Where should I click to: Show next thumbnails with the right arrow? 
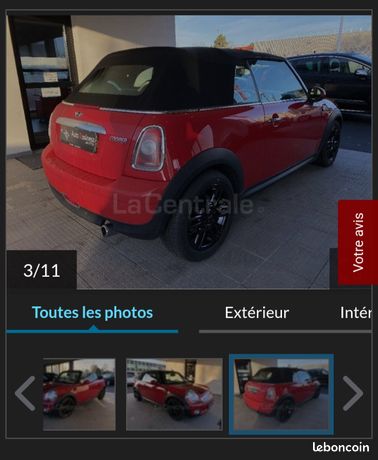(x=353, y=394)
